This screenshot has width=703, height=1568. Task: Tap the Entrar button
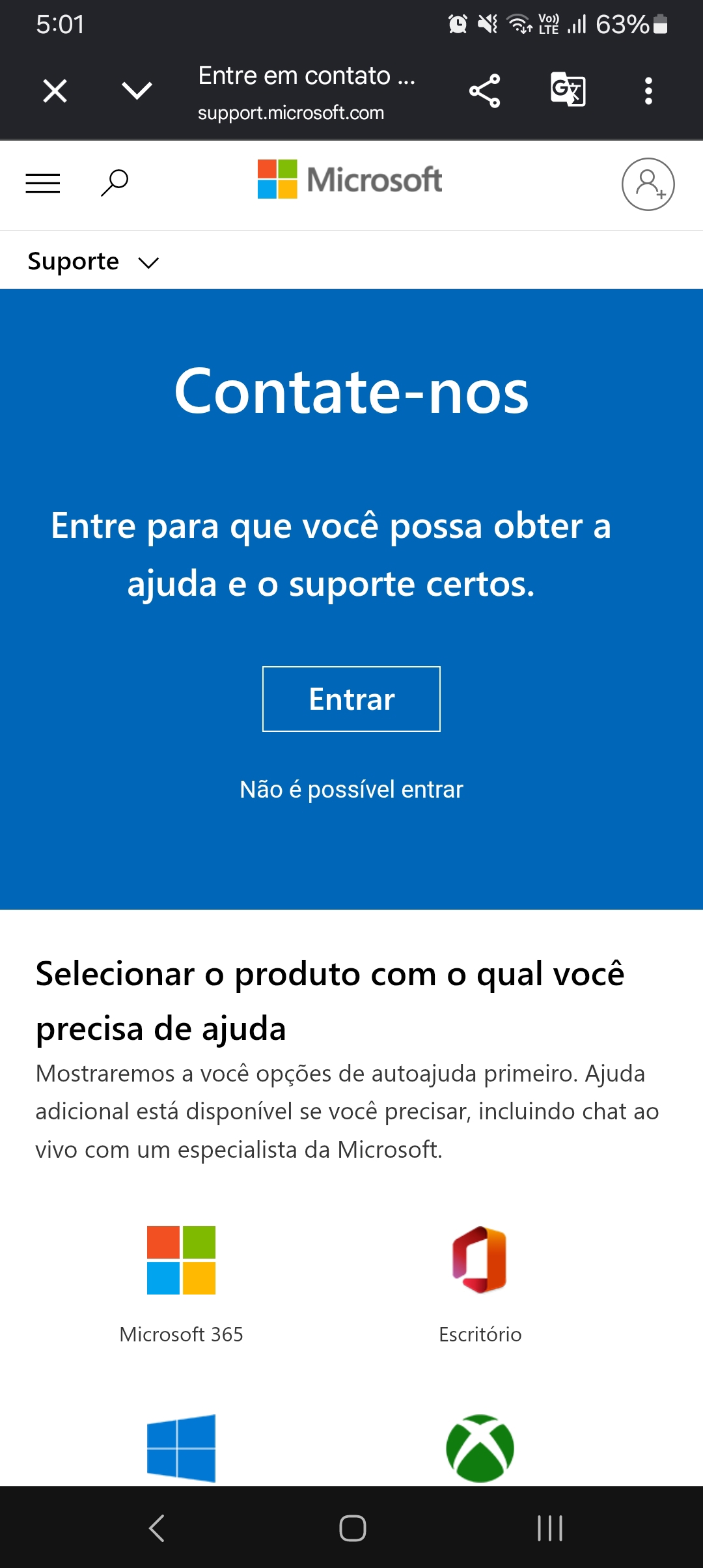click(x=351, y=699)
